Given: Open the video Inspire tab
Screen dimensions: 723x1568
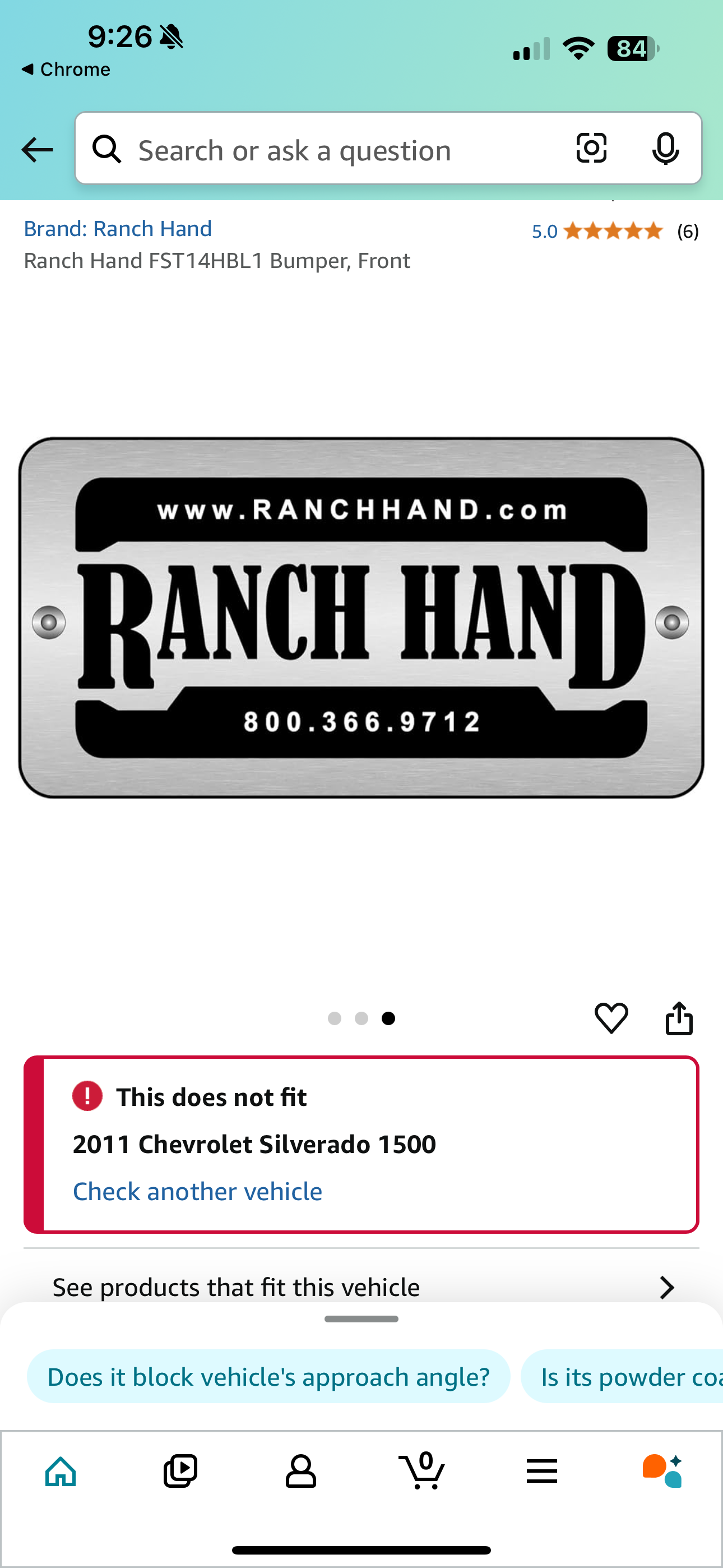Looking at the screenshot, I should pos(180,1471).
